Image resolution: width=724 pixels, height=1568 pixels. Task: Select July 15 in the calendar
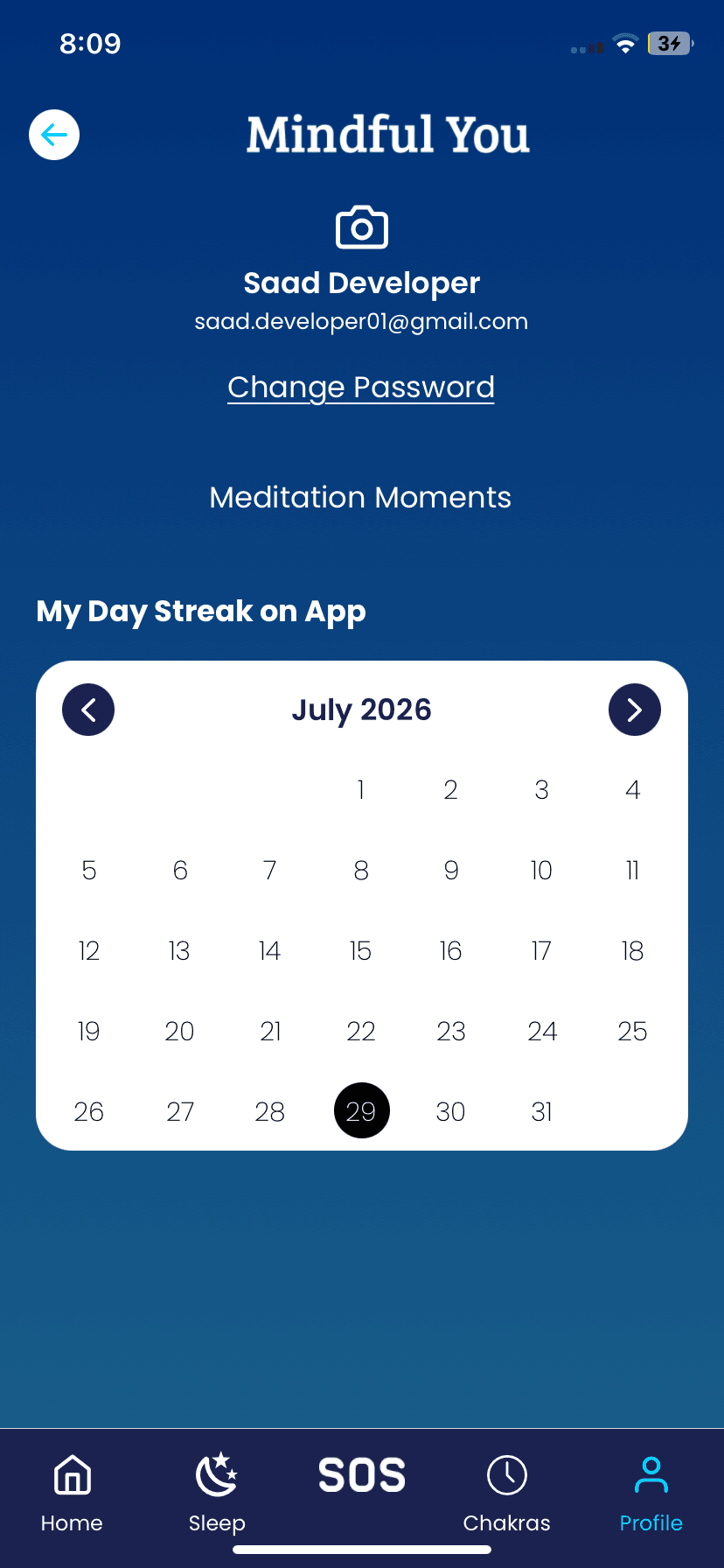[x=360, y=951]
